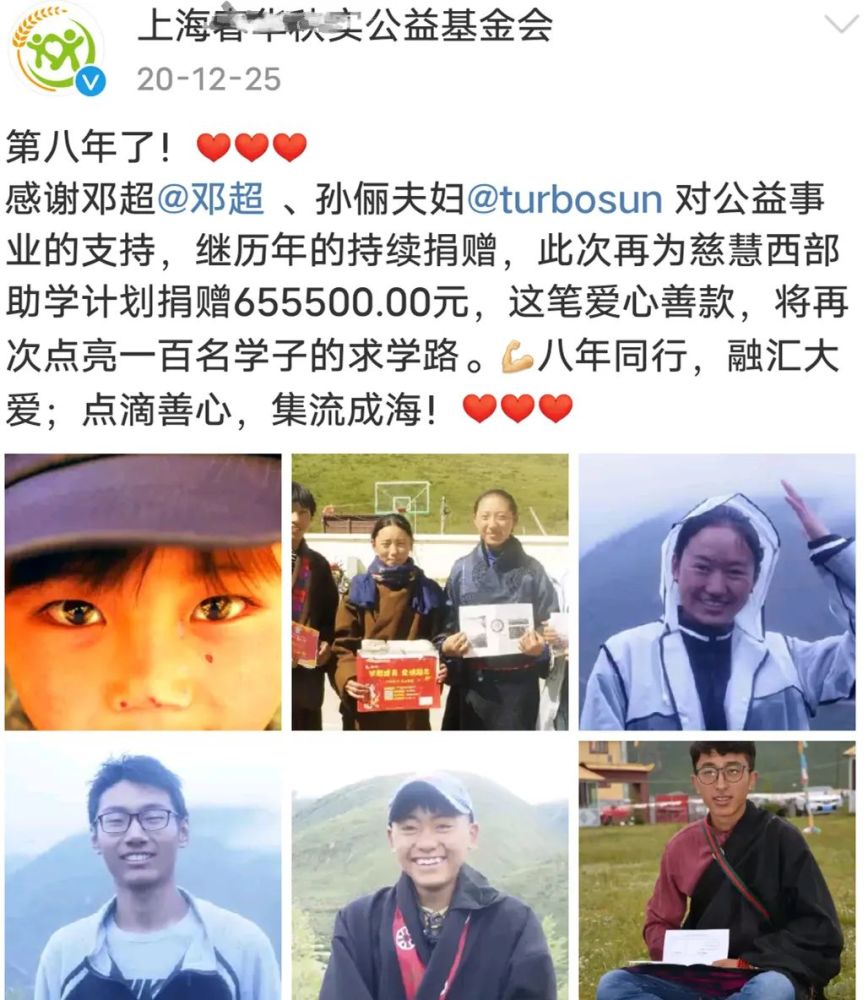This screenshot has width=868, height=1000.
Task: Open the photo of the boy sitting on grass
Action: (717, 870)
